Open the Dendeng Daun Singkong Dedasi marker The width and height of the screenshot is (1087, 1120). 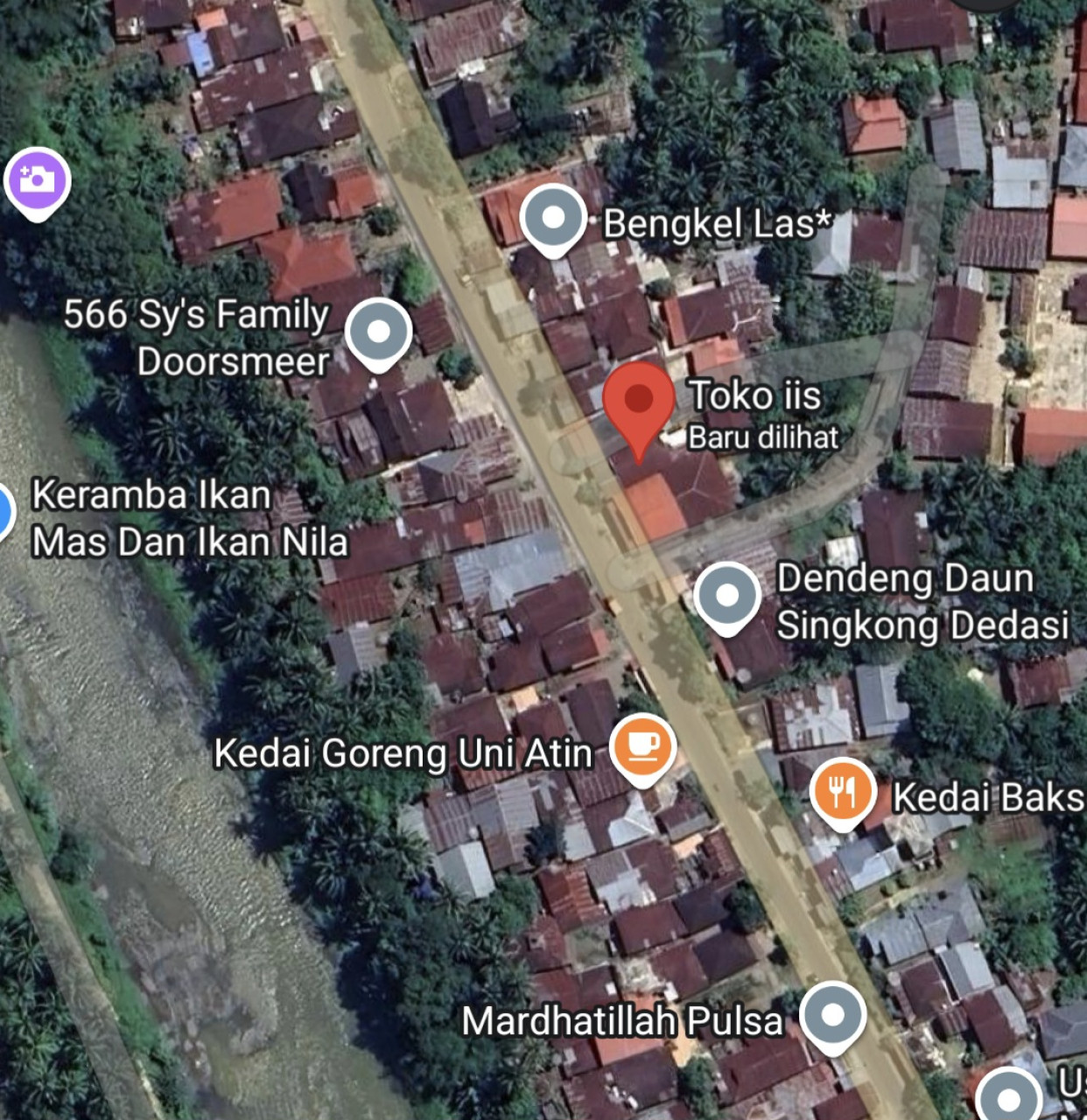click(727, 597)
